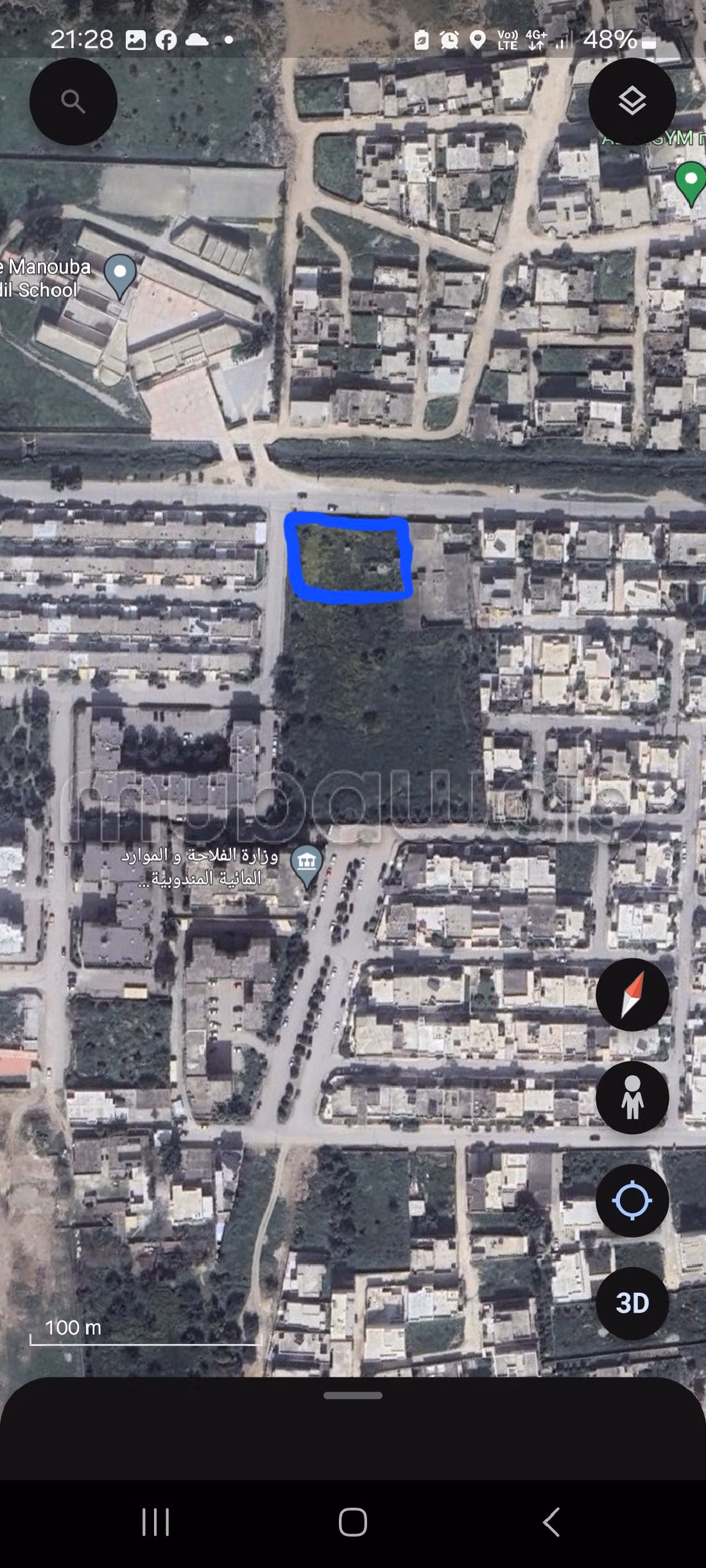Viewport: 706px width, 1568px height.
Task: Open the ministry of agriculture place marker
Action: click(307, 864)
